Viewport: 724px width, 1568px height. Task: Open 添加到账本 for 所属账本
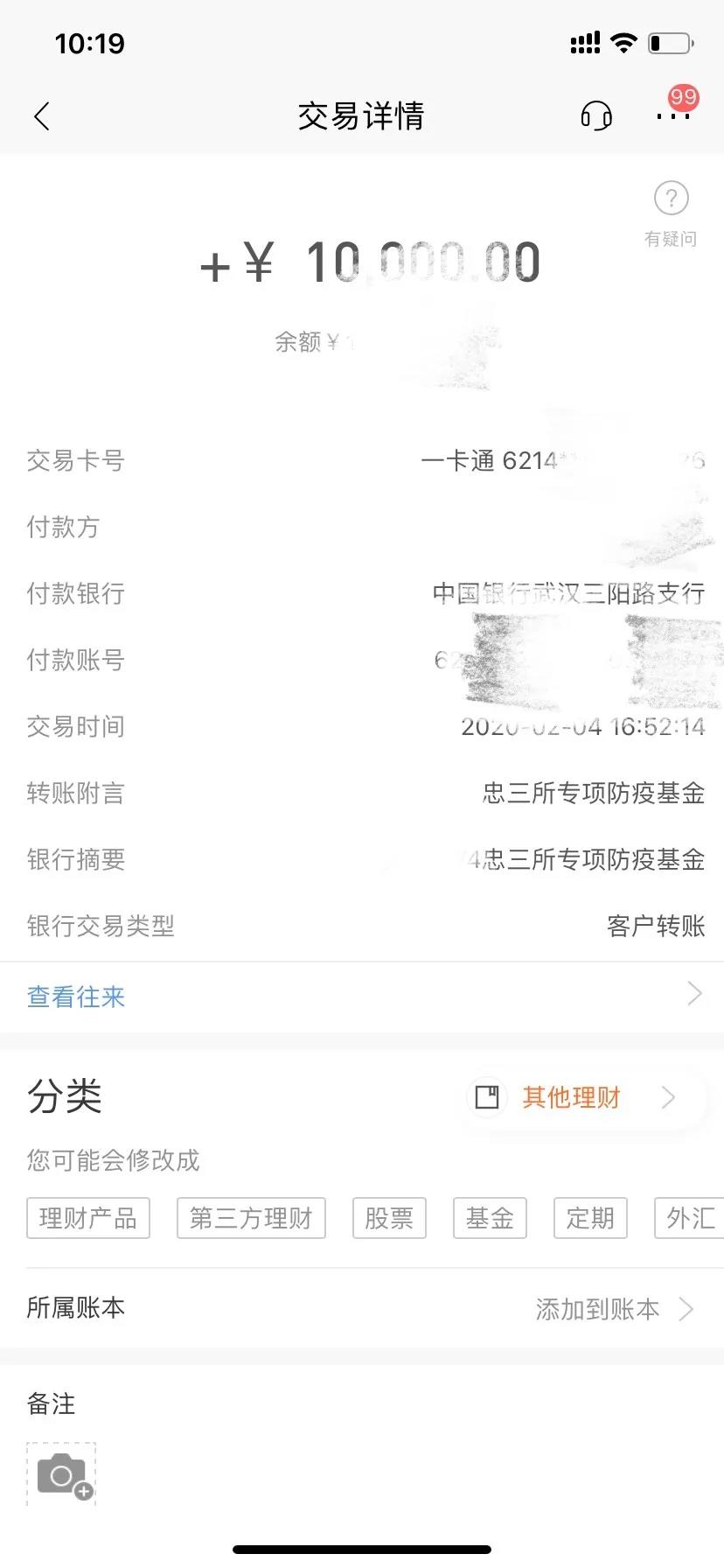612,1309
